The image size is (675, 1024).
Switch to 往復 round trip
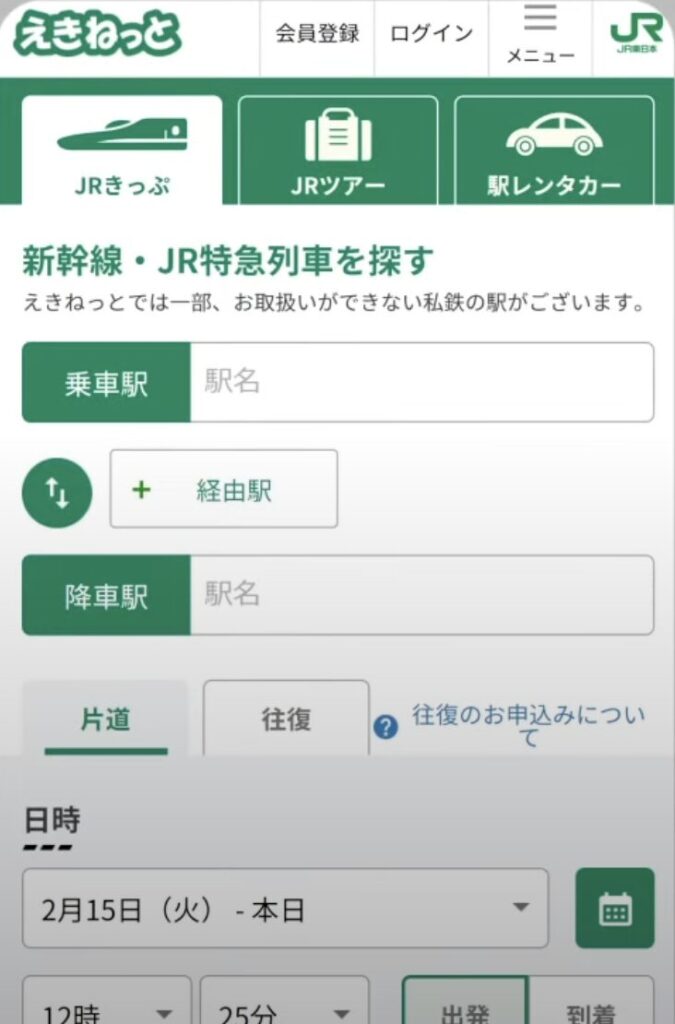[x=286, y=720]
